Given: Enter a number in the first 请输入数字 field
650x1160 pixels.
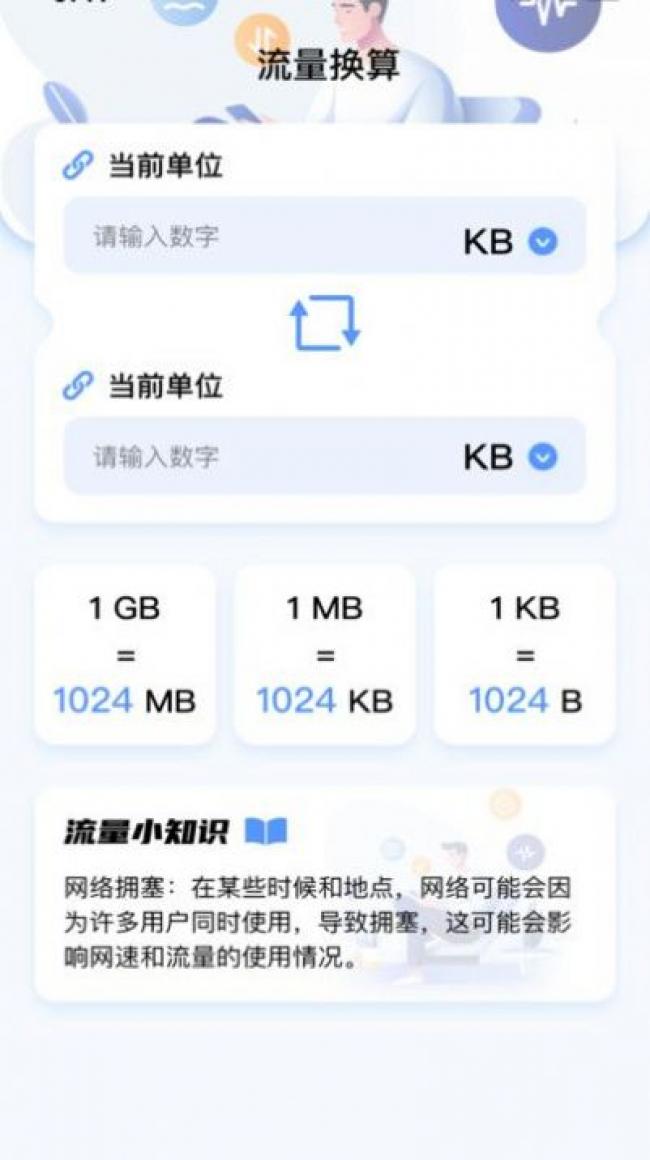Looking at the screenshot, I should coord(250,237).
